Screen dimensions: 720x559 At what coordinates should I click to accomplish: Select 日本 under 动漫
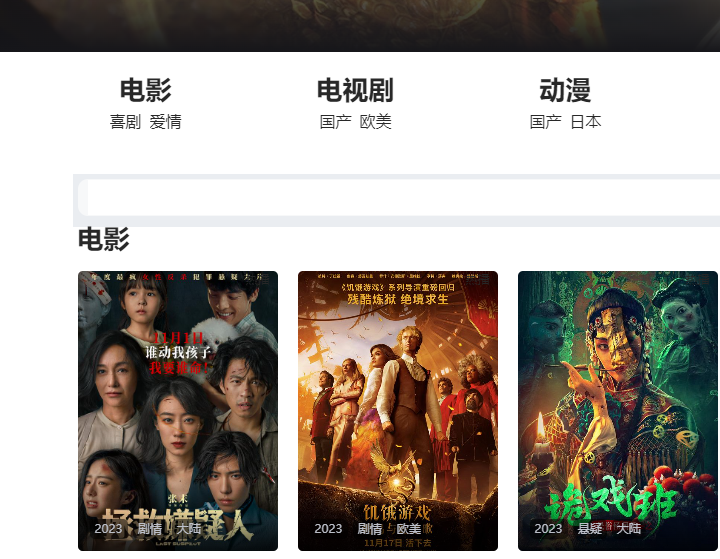tap(586, 122)
